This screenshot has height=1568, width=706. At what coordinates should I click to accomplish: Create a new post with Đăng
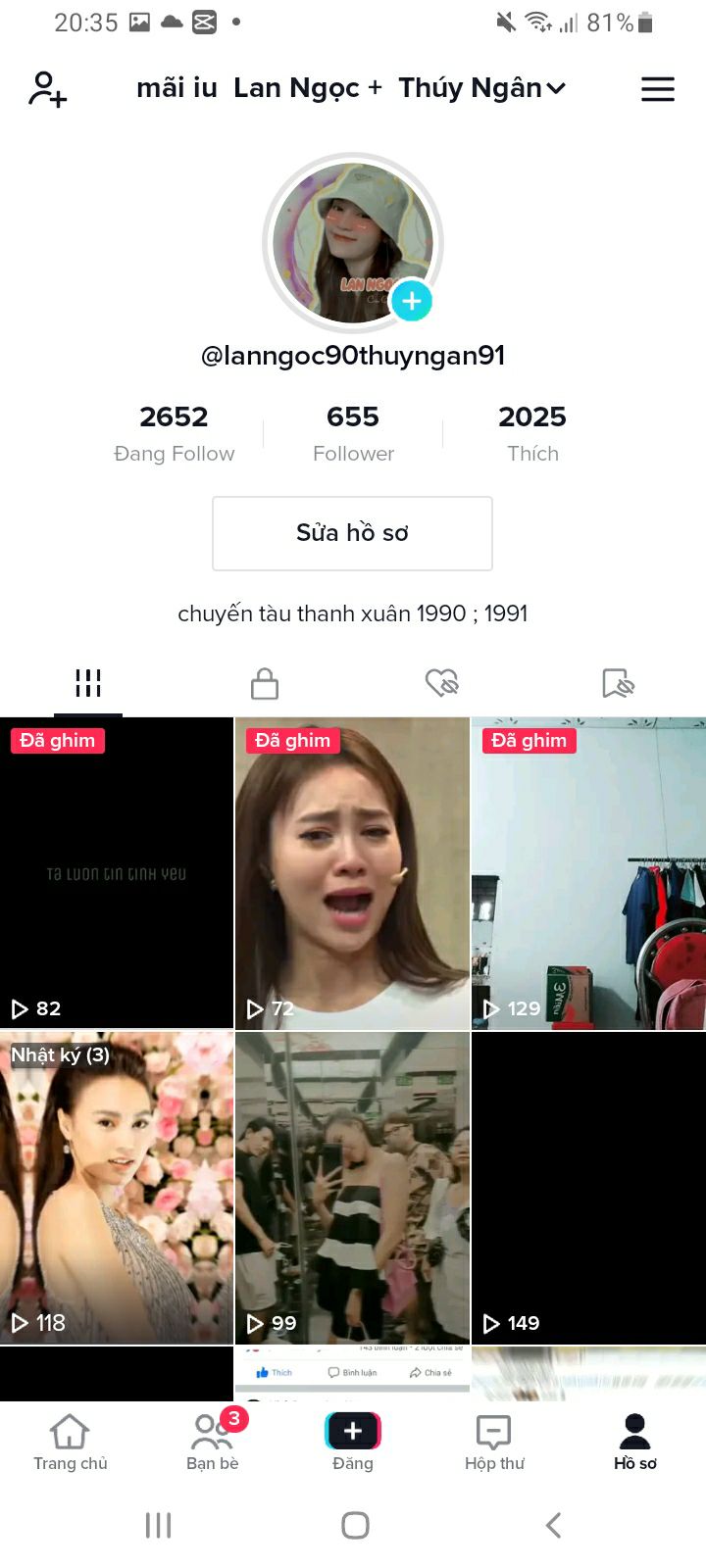click(353, 1443)
